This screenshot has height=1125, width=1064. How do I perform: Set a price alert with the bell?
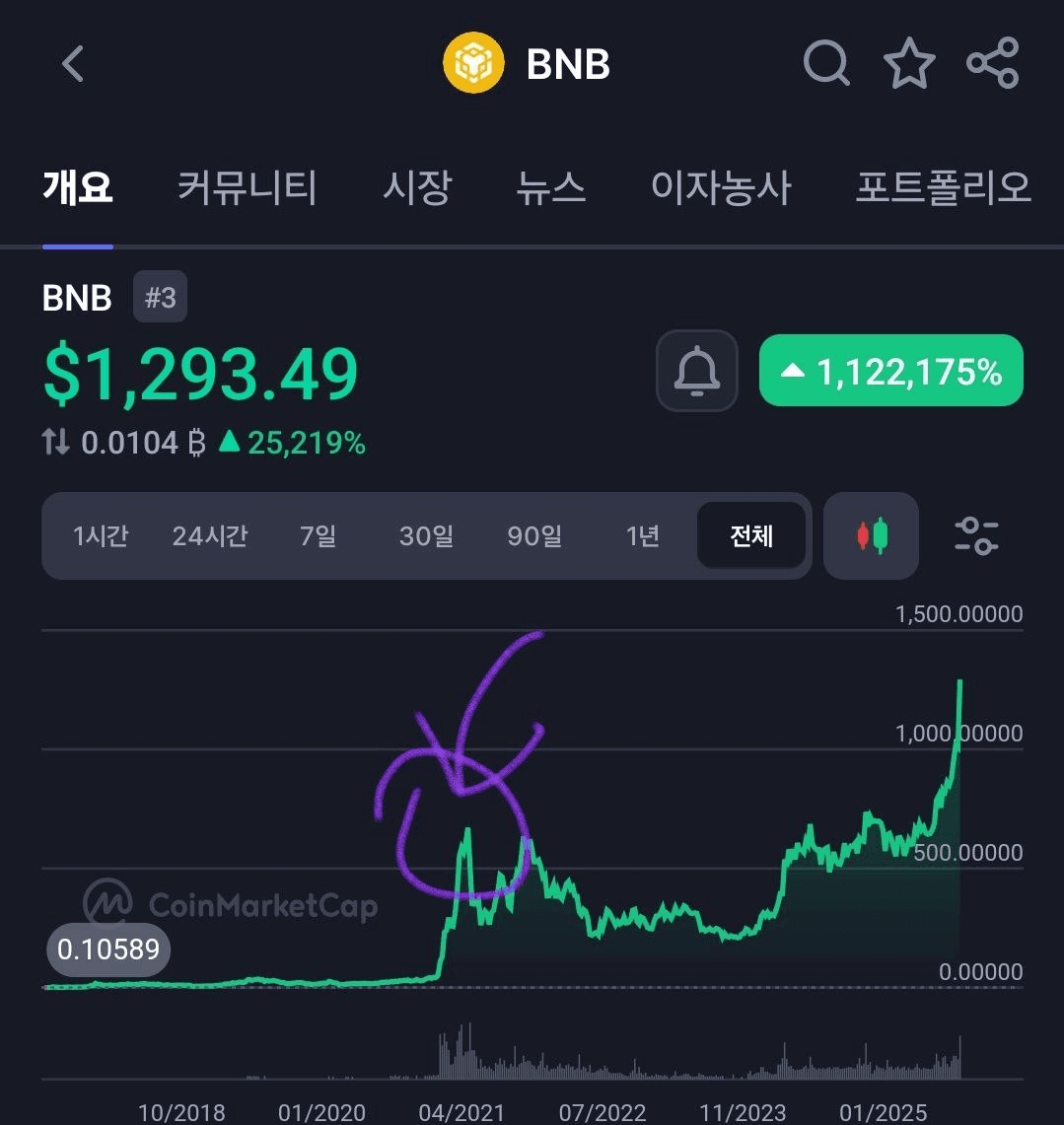tap(697, 371)
